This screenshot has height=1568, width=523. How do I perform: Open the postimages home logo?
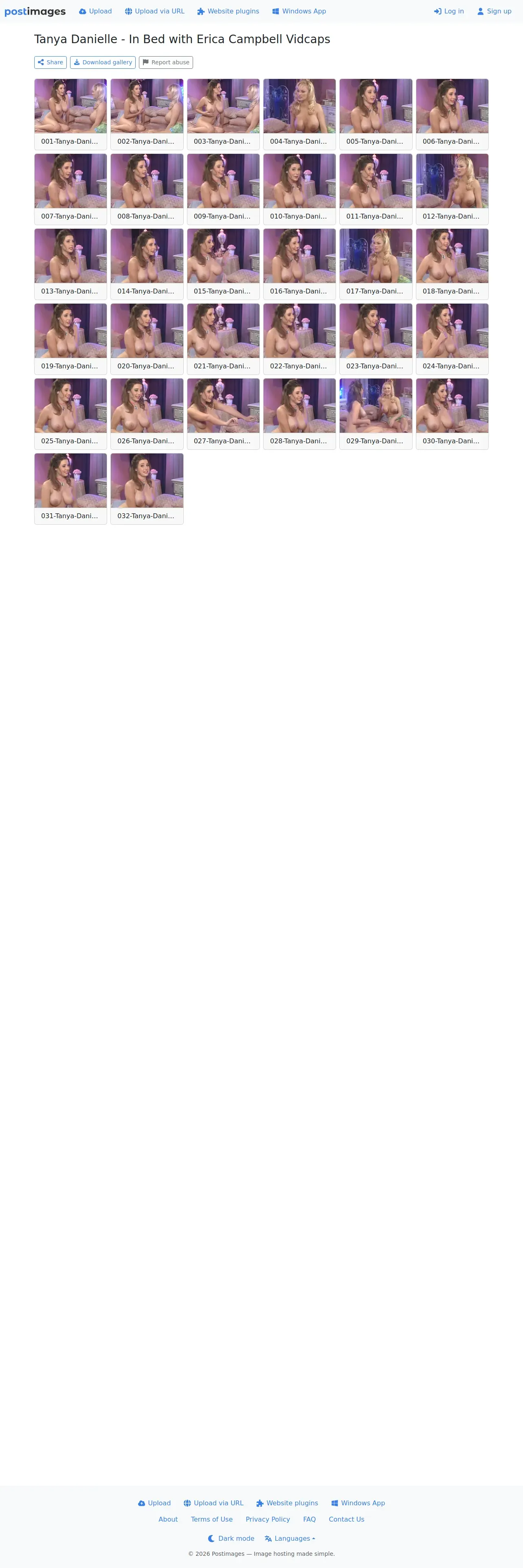(35, 11)
